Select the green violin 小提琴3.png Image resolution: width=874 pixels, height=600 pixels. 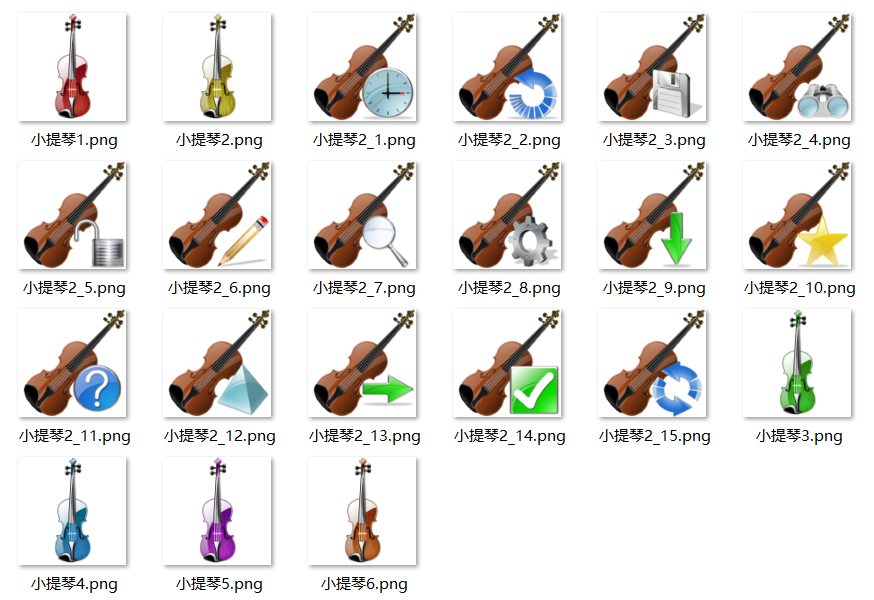click(x=798, y=363)
